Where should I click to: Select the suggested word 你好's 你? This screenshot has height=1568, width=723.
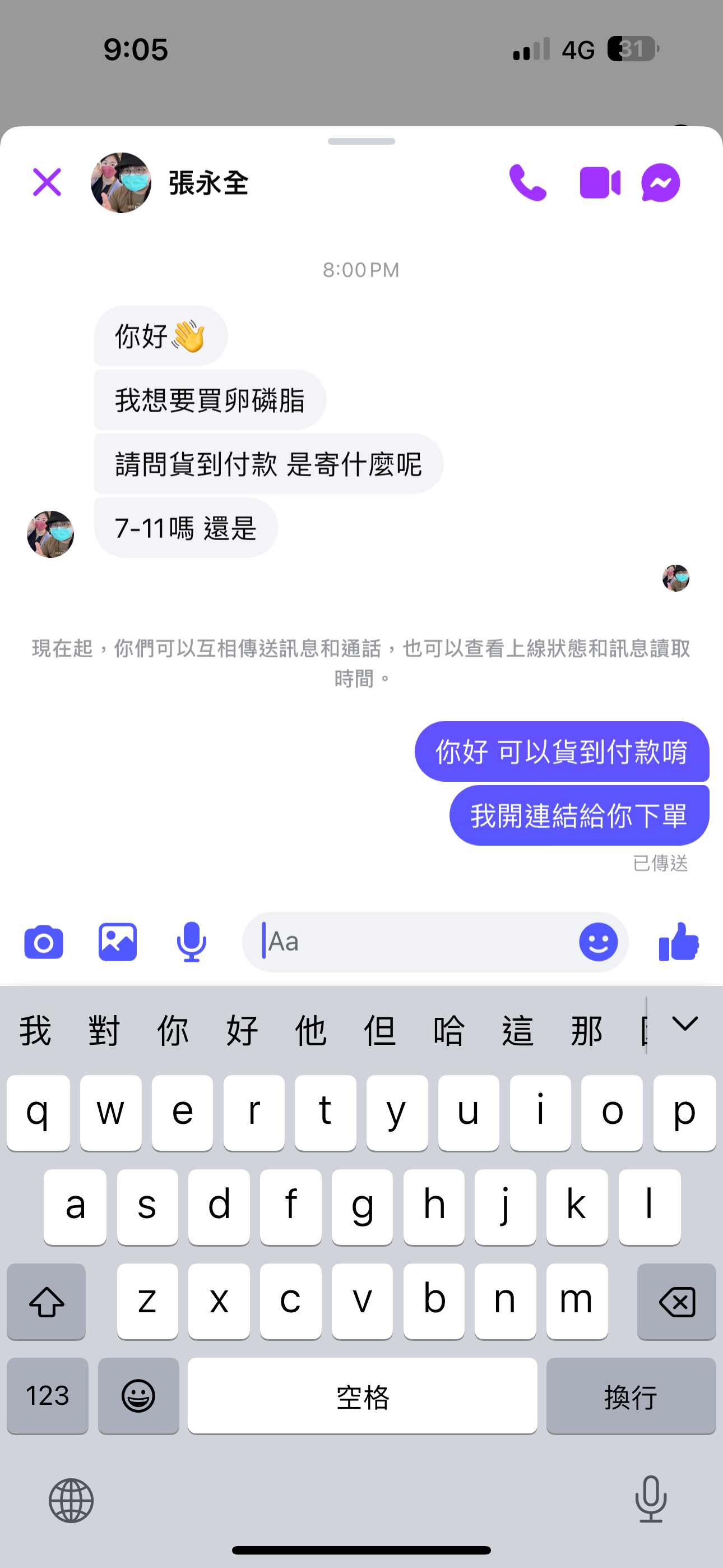coord(173,1031)
